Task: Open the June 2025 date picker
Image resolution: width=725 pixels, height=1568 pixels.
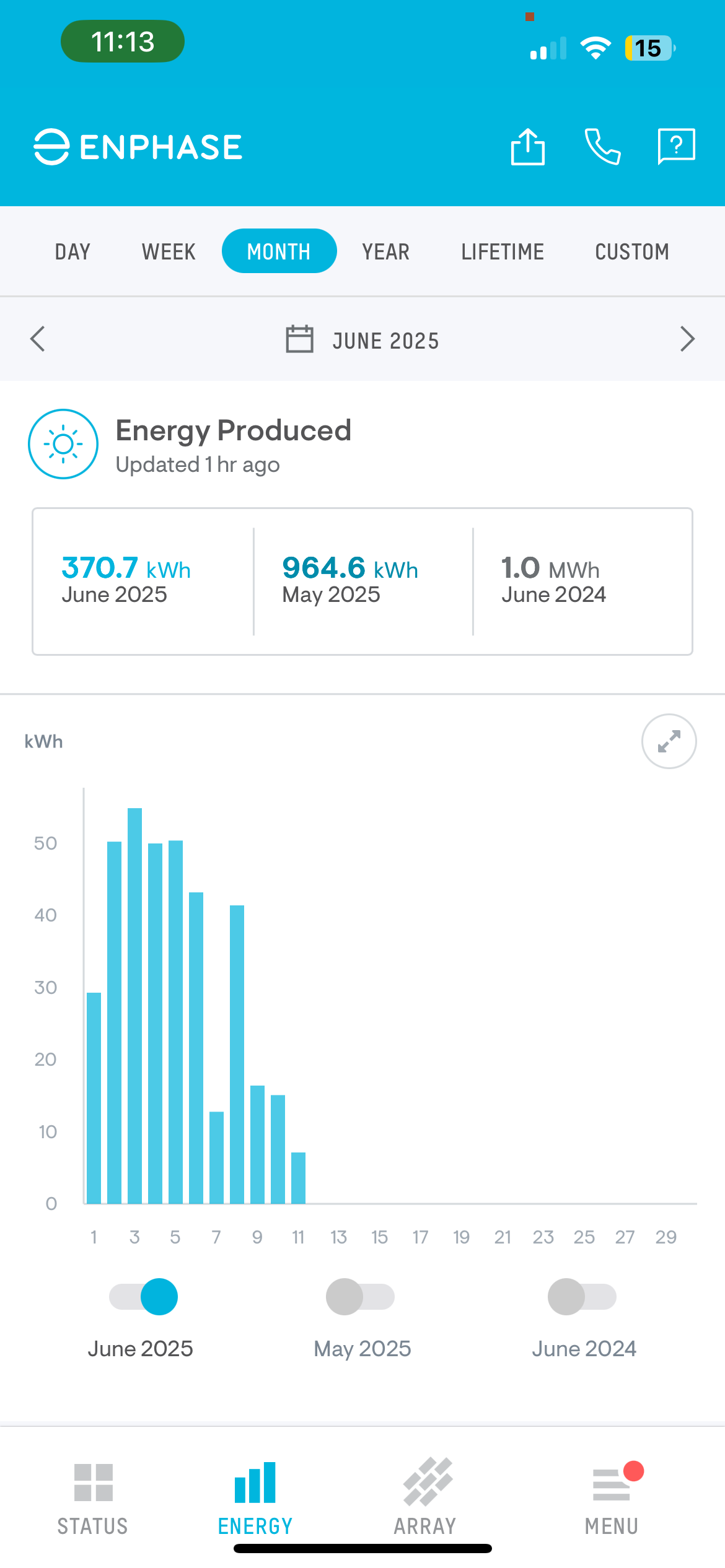Action: (362, 340)
